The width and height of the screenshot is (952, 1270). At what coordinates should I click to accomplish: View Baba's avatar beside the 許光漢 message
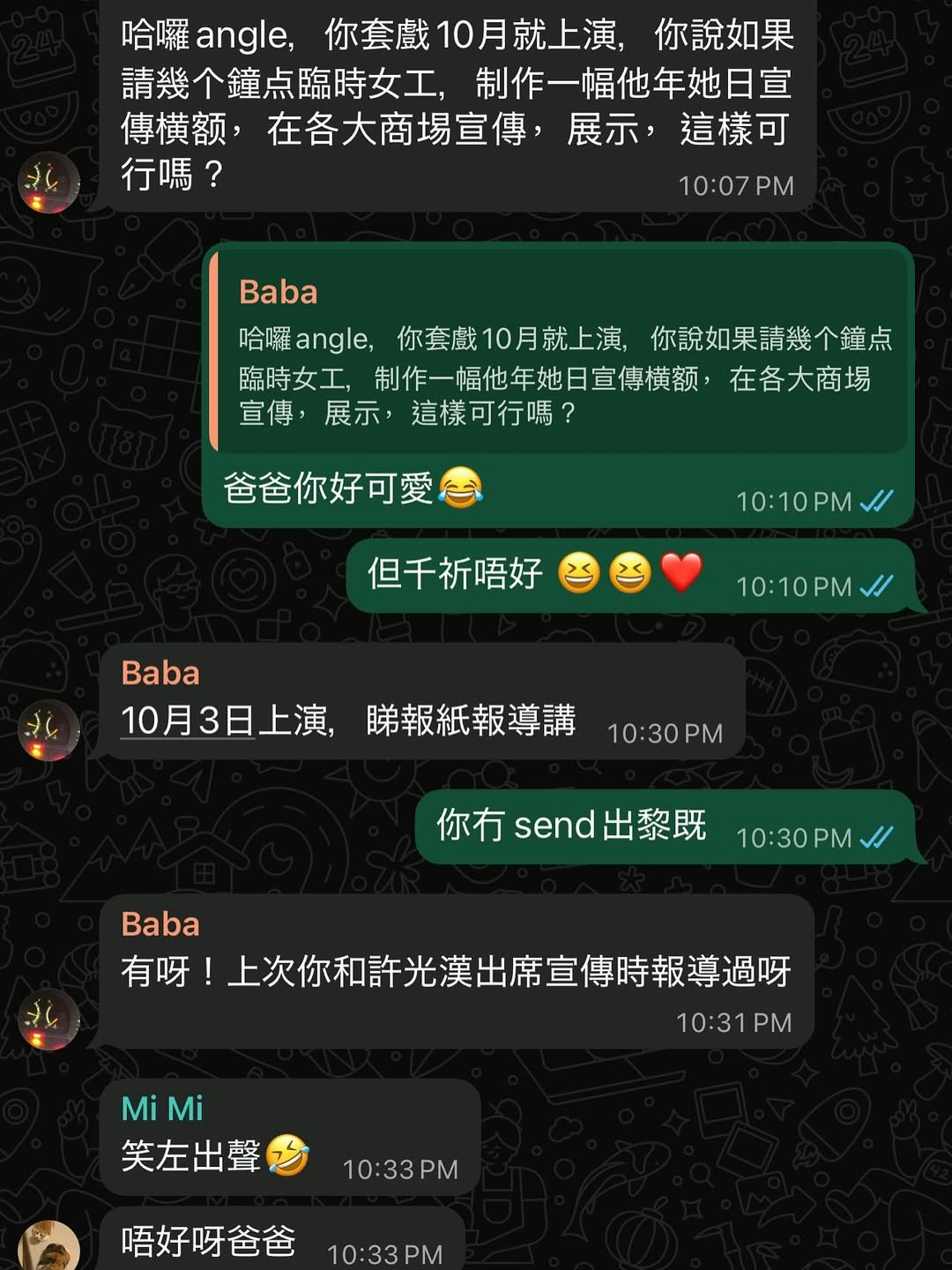[49, 1020]
